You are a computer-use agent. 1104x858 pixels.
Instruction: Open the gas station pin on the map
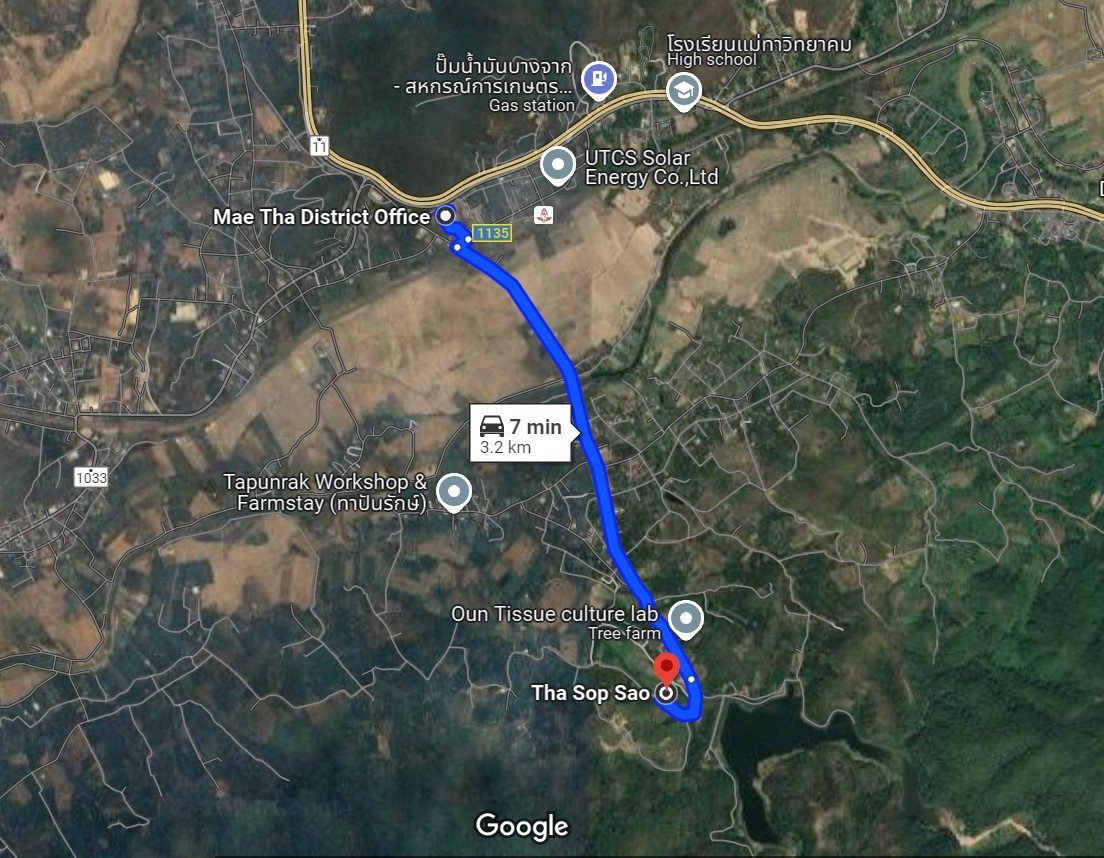(x=598, y=77)
